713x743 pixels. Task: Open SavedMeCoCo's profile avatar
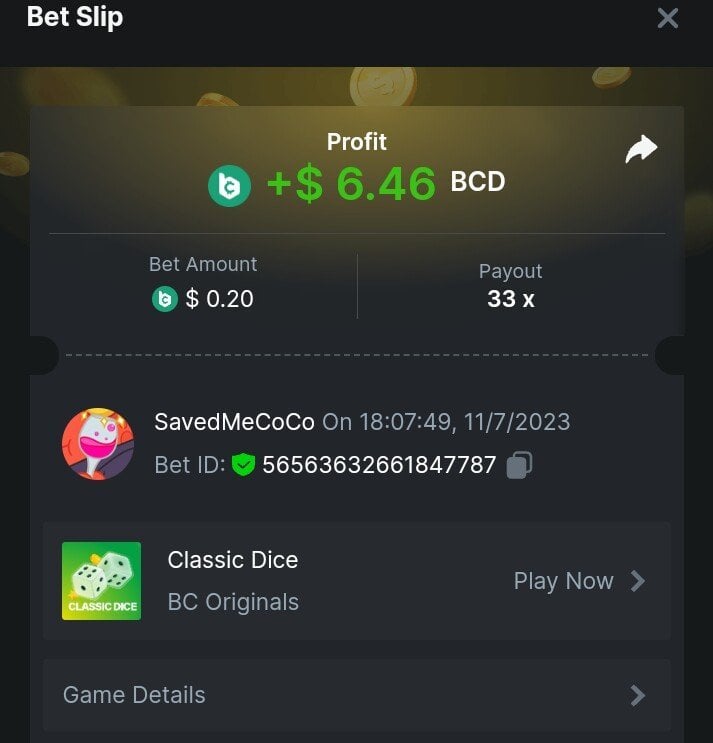pos(98,444)
